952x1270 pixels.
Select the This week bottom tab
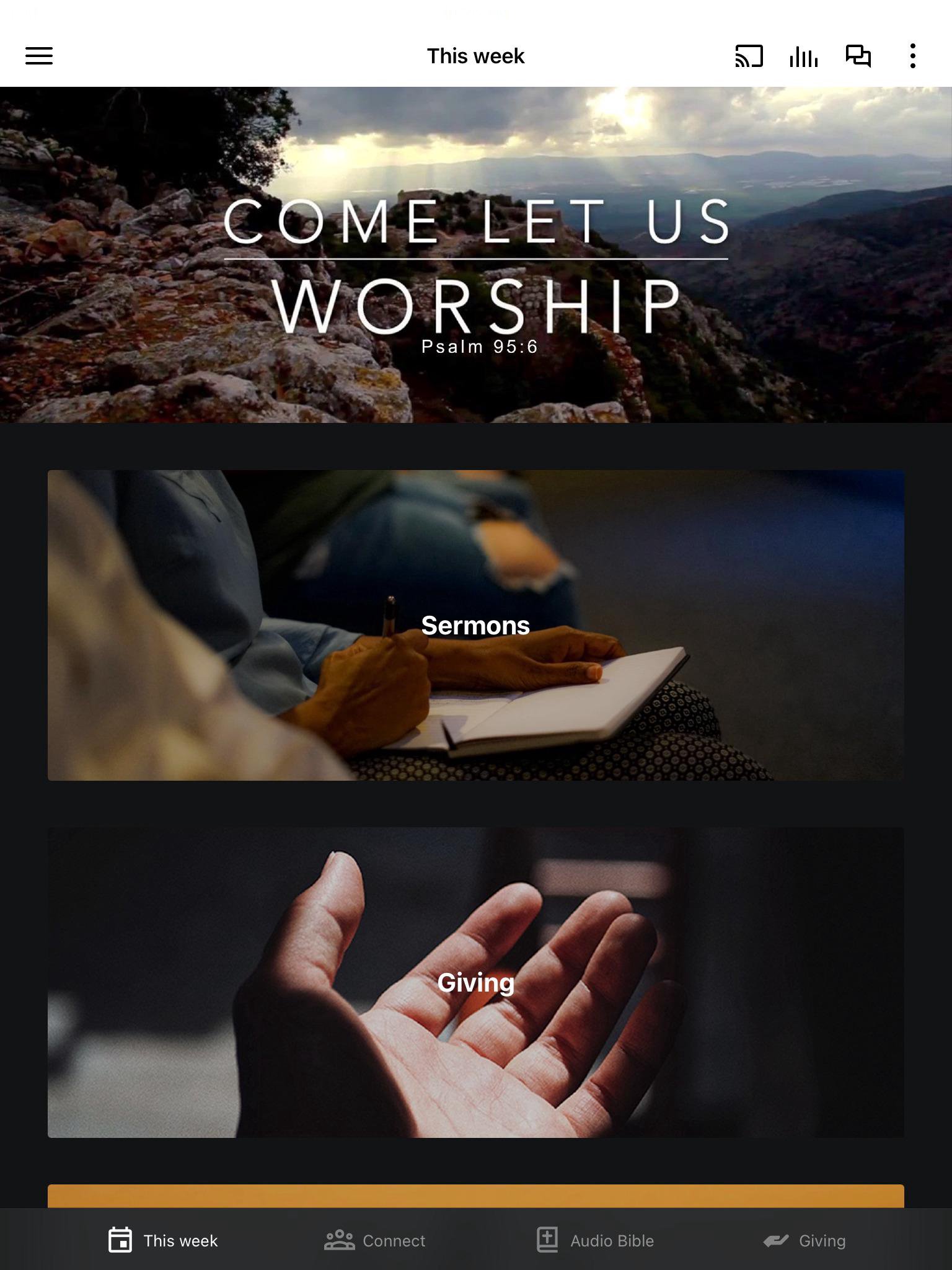[x=163, y=1240]
